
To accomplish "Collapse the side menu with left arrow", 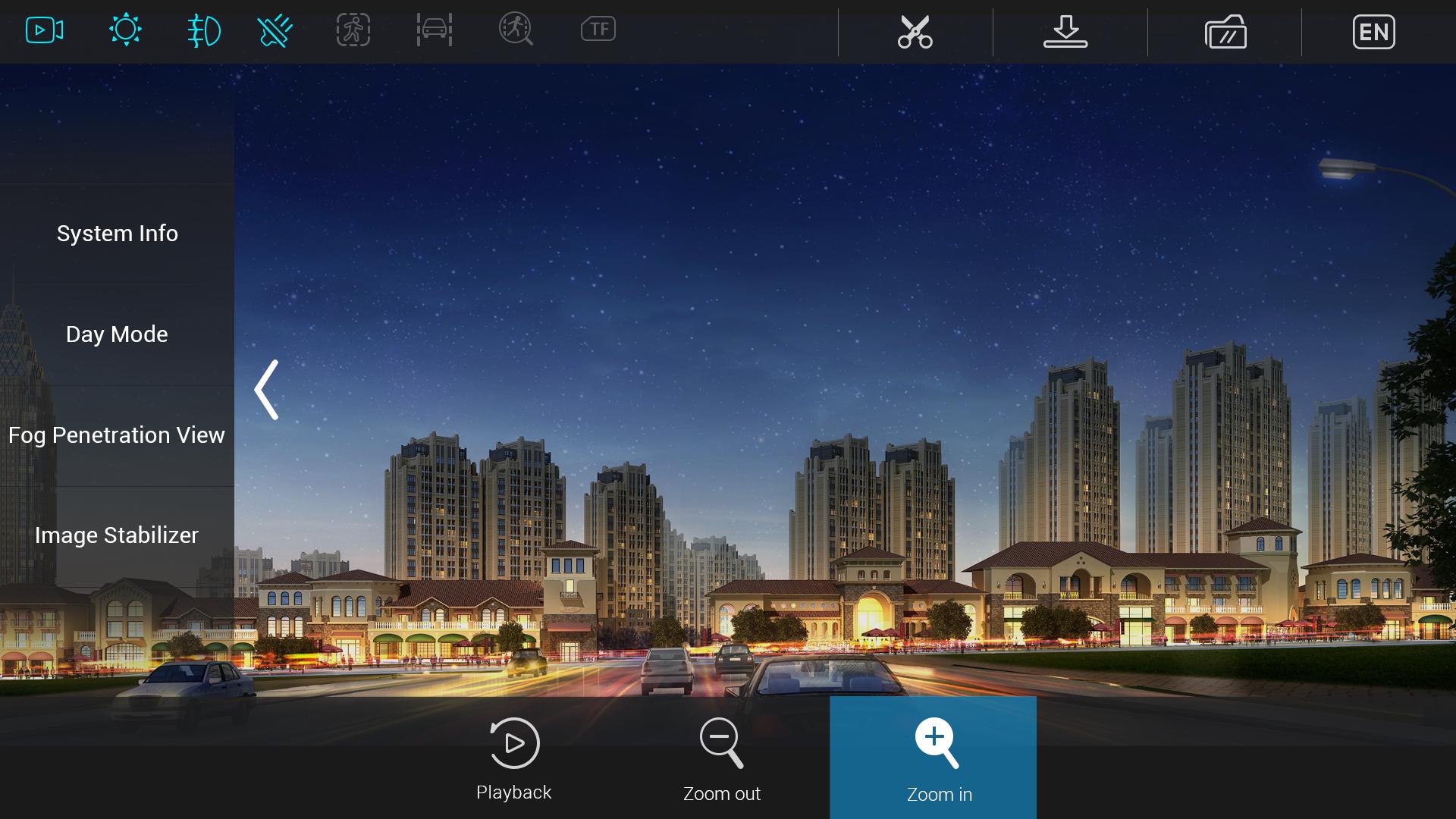I will pos(267,390).
